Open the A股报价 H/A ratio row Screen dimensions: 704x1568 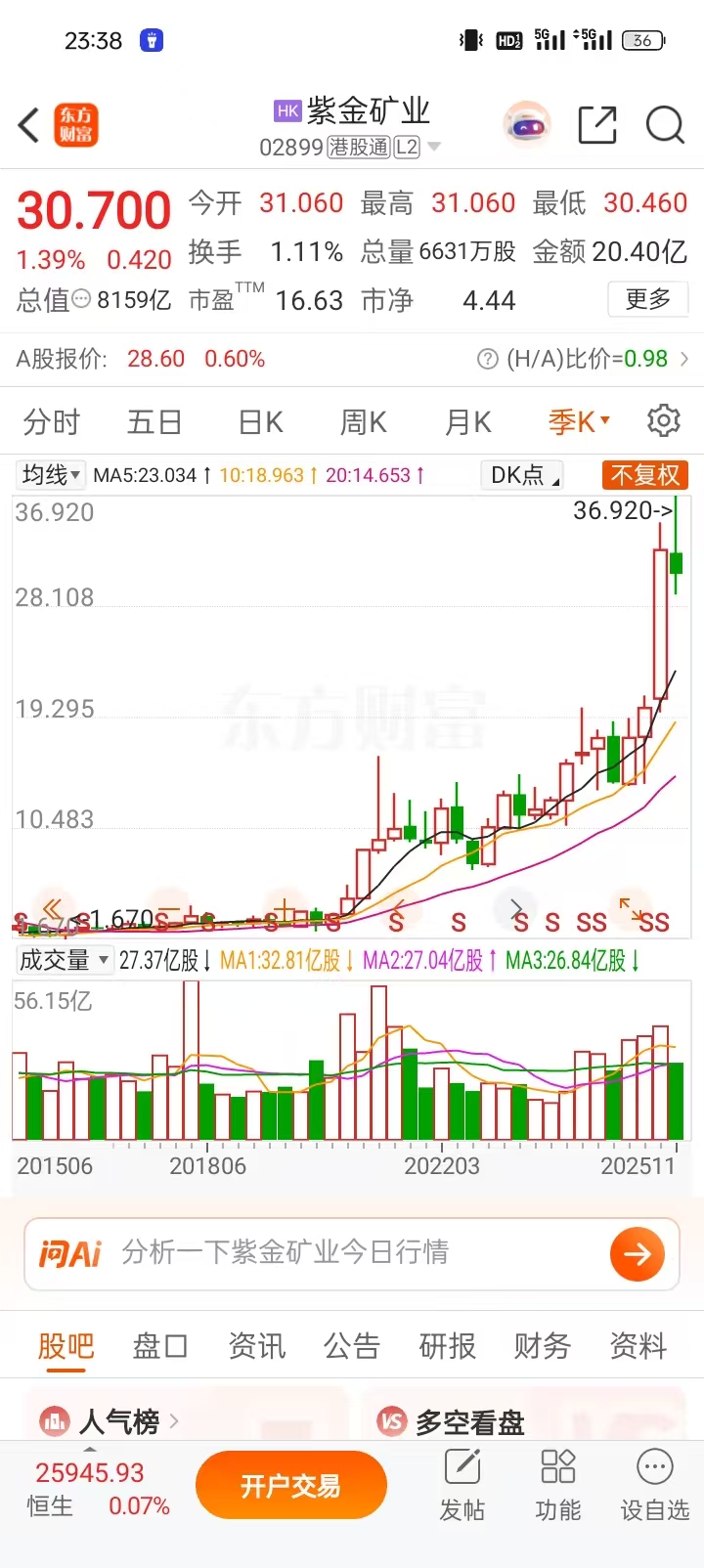coord(352,359)
